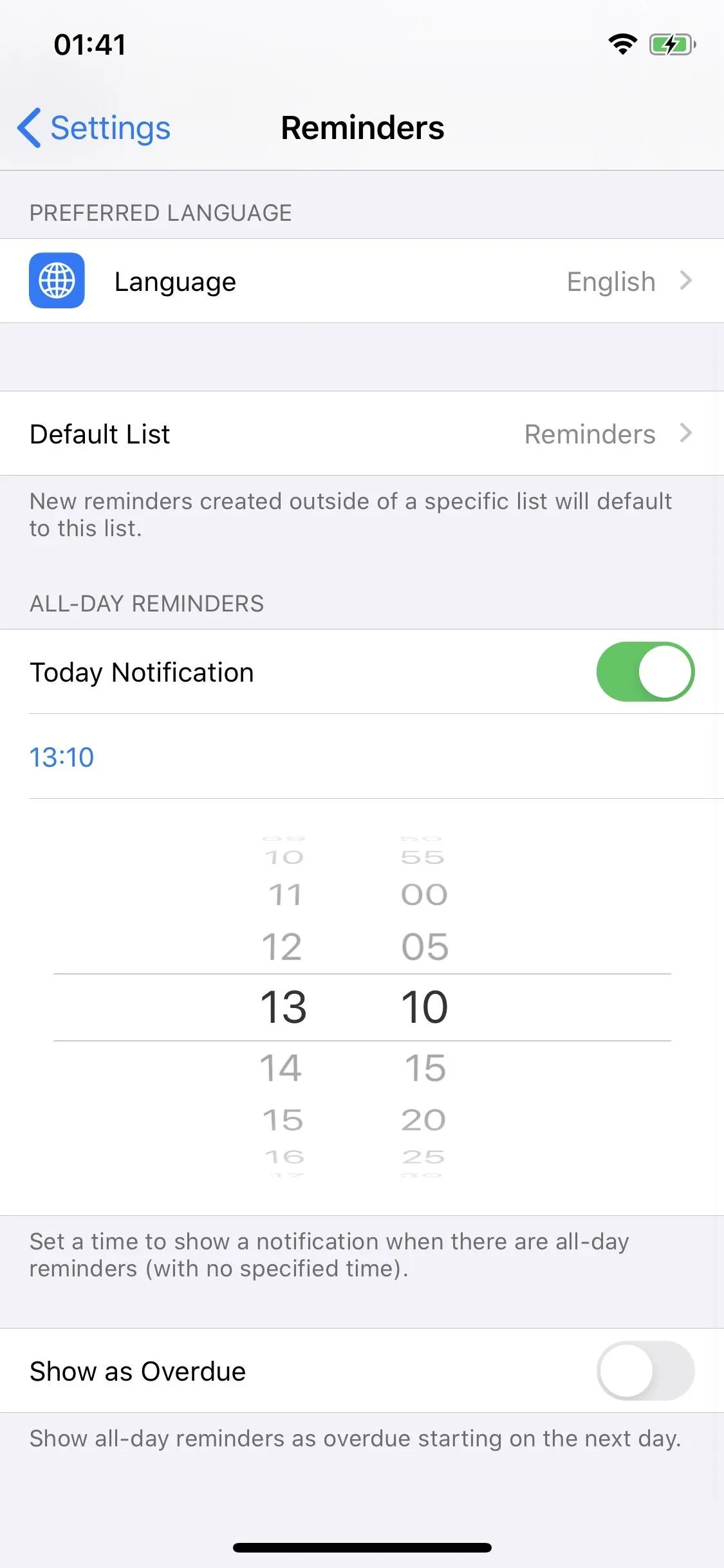724x1568 pixels.
Task: Open the Default List setting
Action: click(x=362, y=433)
